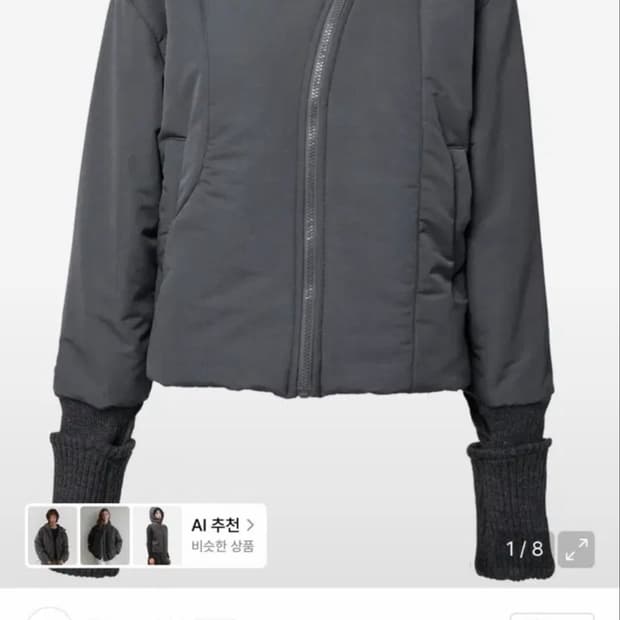Open the third similar hooded jacket thumbnail
The image size is (620, 620).
point(157,536)
